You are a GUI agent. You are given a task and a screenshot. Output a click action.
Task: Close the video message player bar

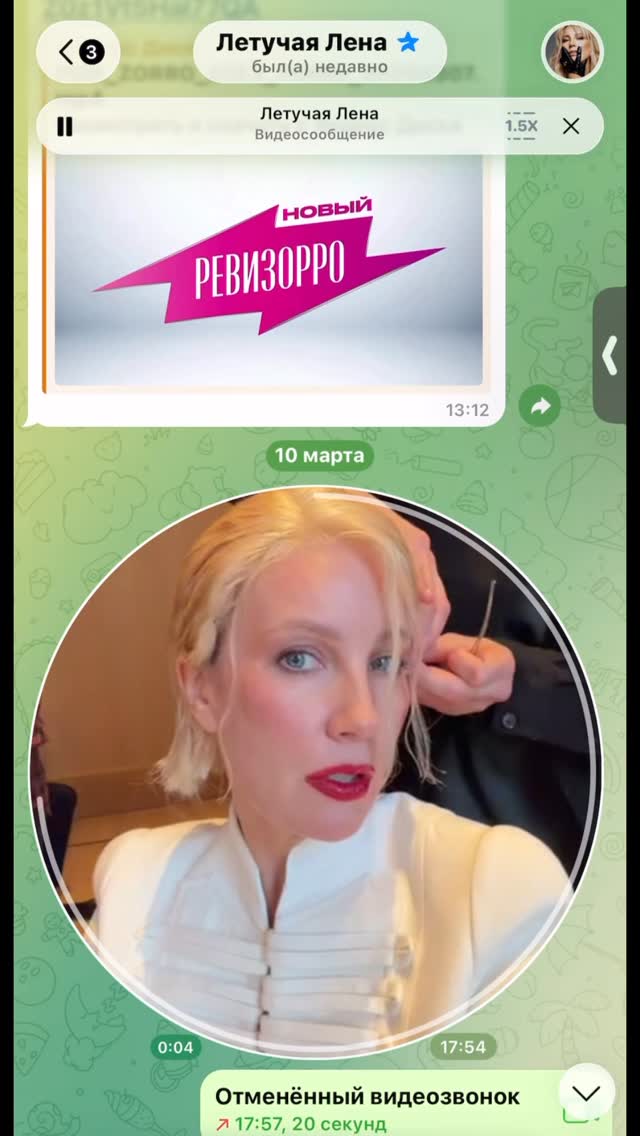[571, 126]
